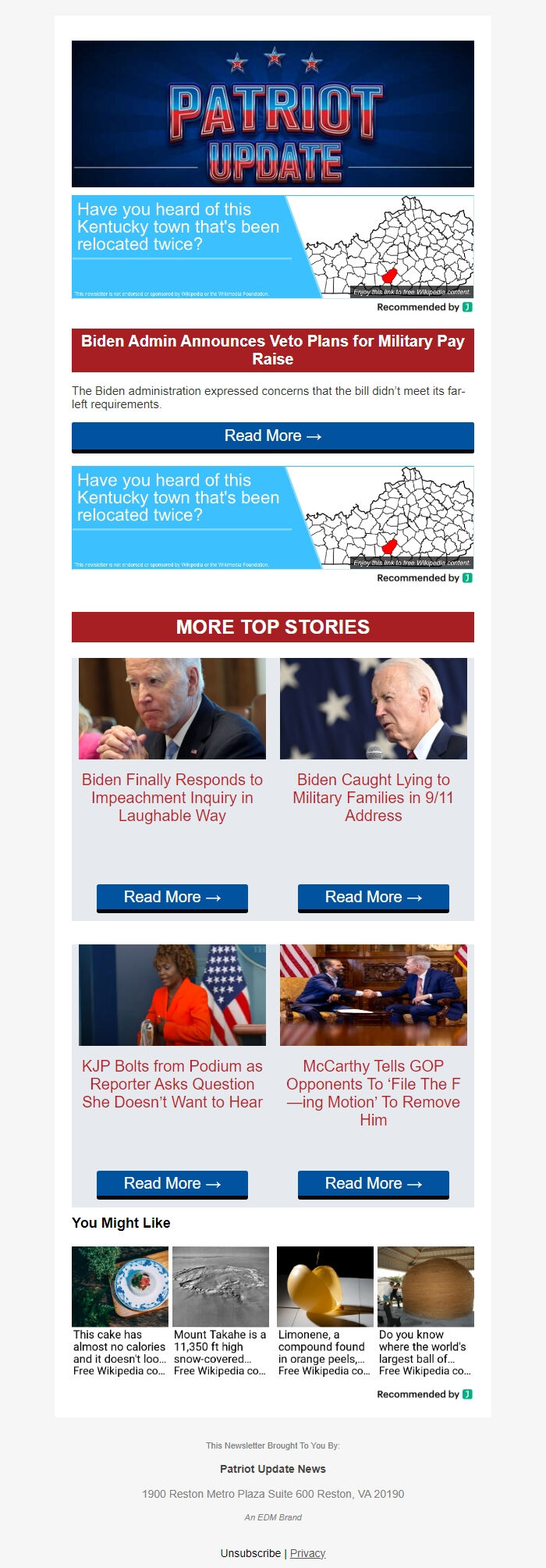The width and height of the screenshot is (546, 1568).
Task: Tap the Unsubscribe link
Action: [250, 1553]
